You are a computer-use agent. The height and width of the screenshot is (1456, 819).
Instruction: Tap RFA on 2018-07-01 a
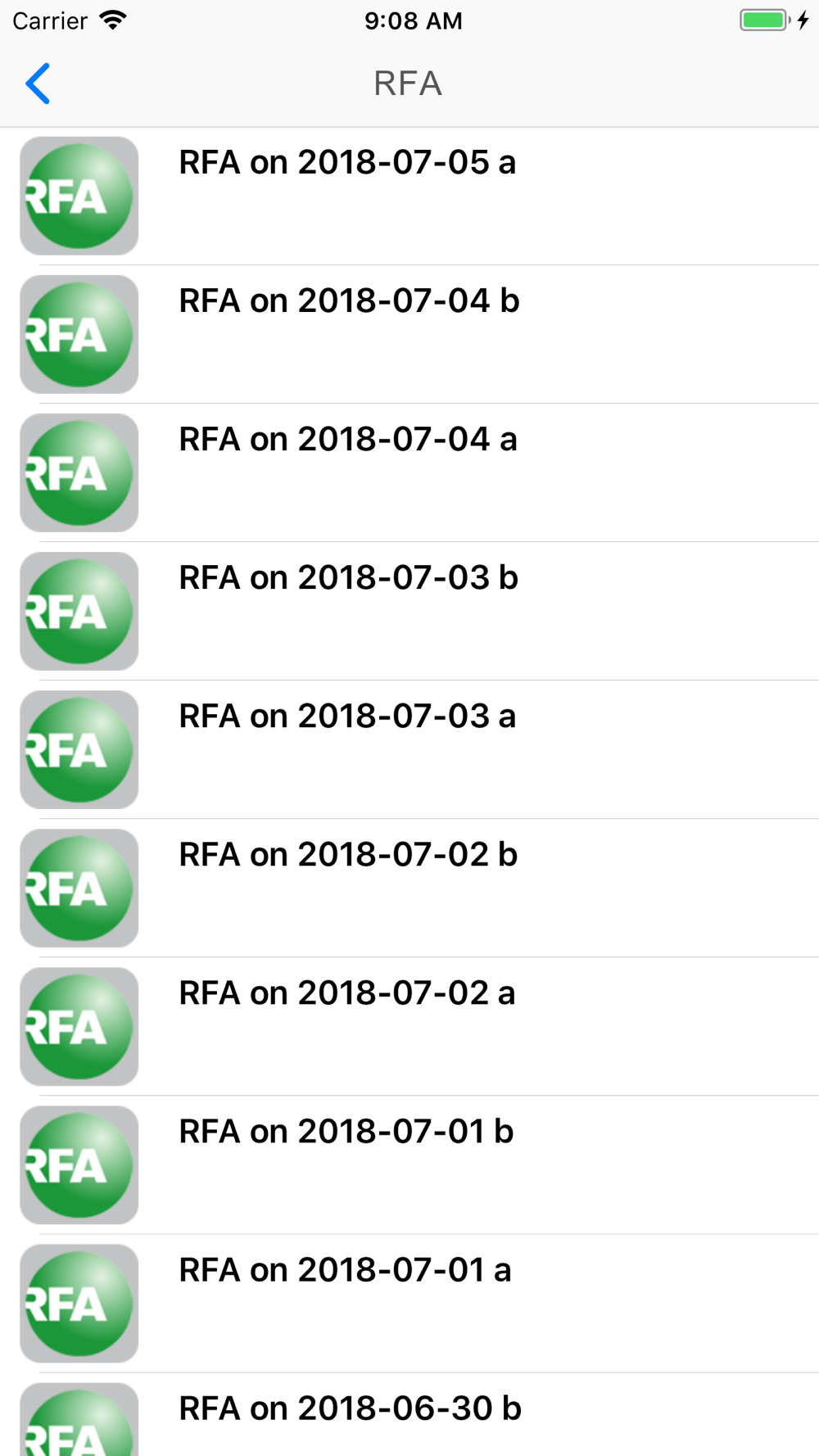(x=409, y=1303)
